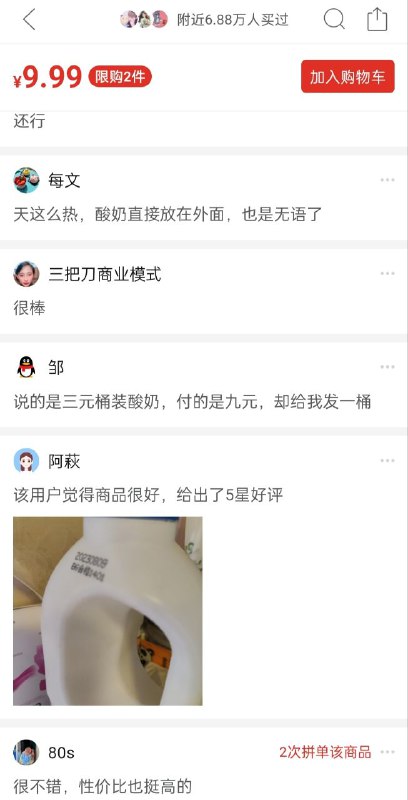This screenshot has width=408, height=800.
Task: Open 三把刀商业模式's profile avatar
Action: [26, 274]
